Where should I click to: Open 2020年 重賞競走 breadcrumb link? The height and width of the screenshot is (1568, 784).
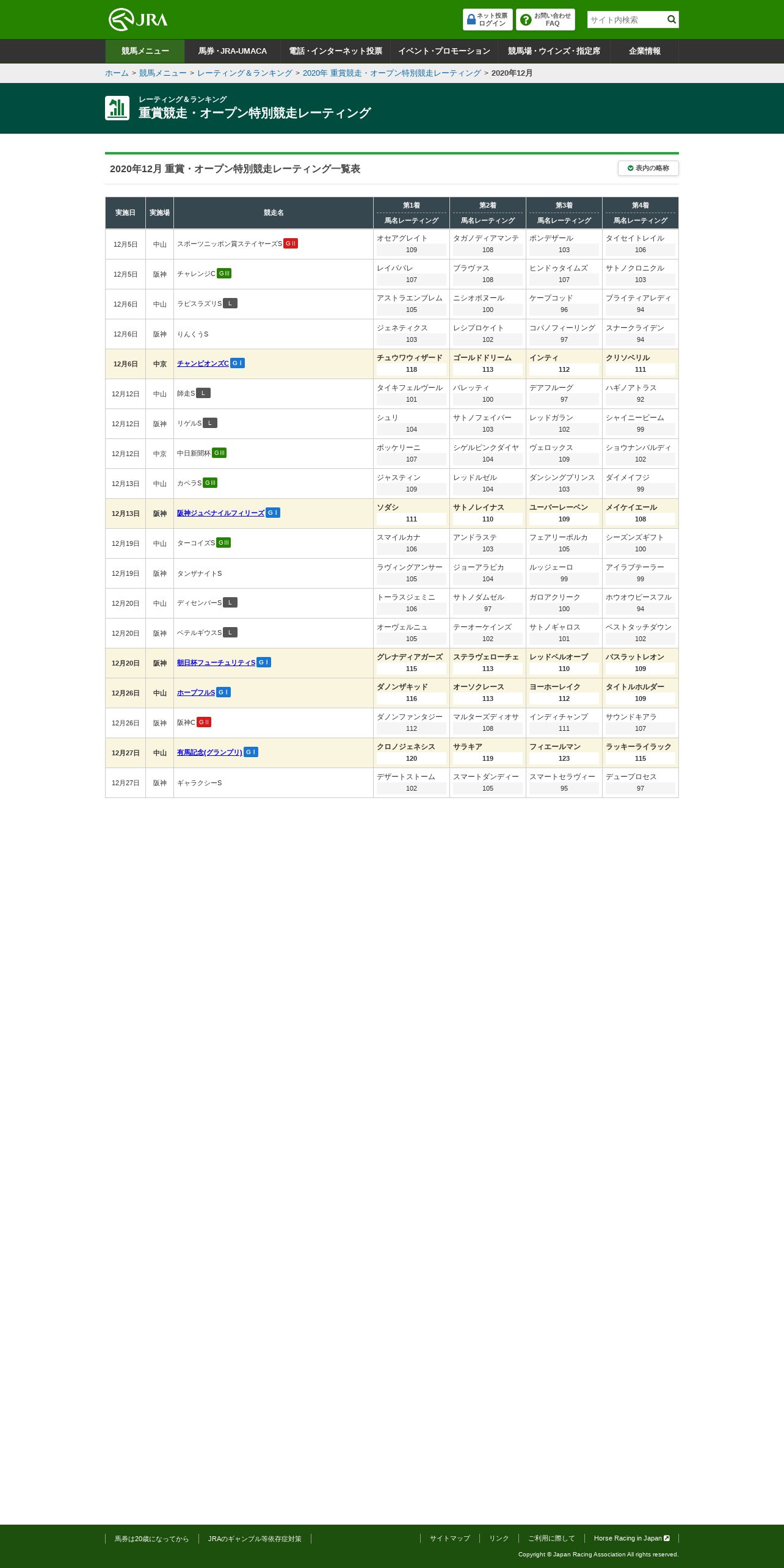tap(391, 73)
